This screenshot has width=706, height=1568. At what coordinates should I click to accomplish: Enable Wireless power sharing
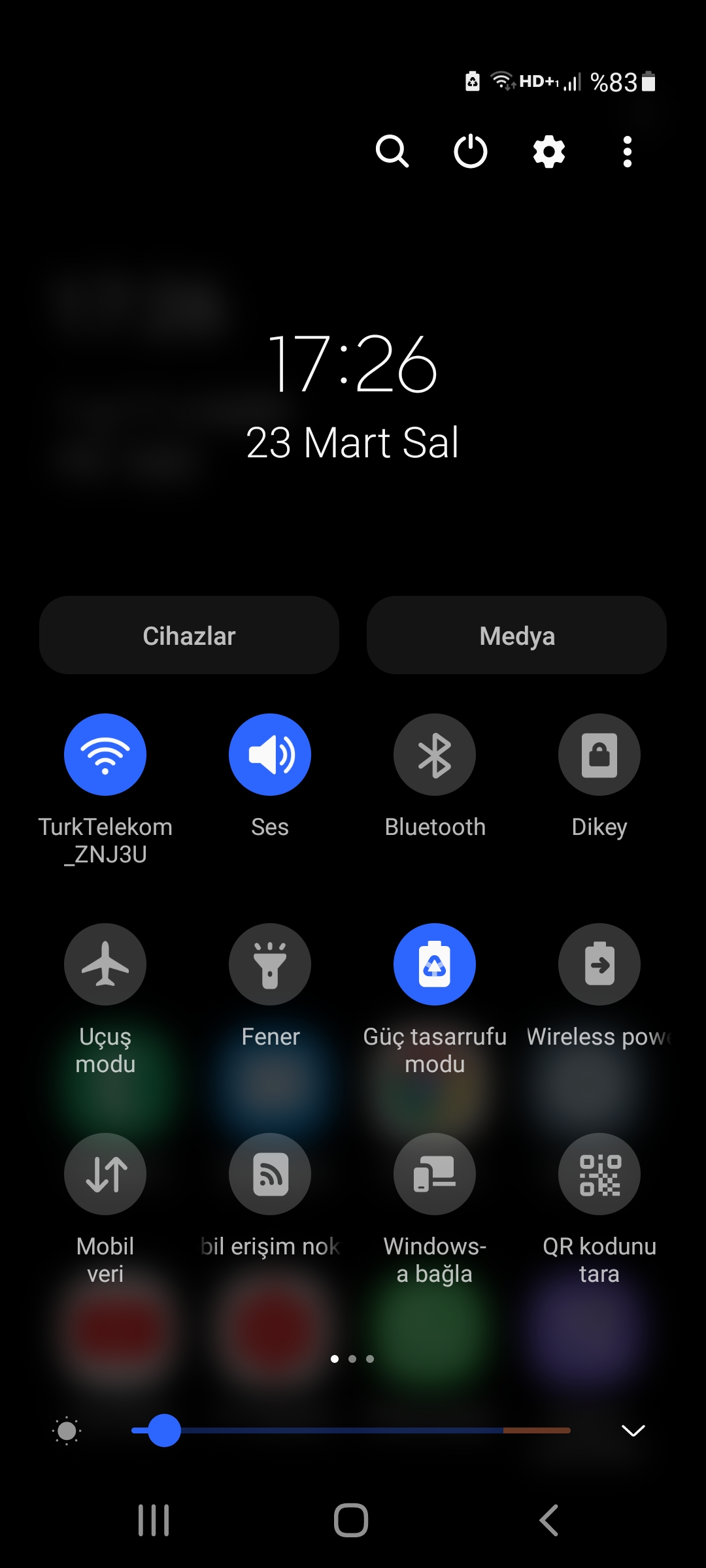click(x=599, y=964)
